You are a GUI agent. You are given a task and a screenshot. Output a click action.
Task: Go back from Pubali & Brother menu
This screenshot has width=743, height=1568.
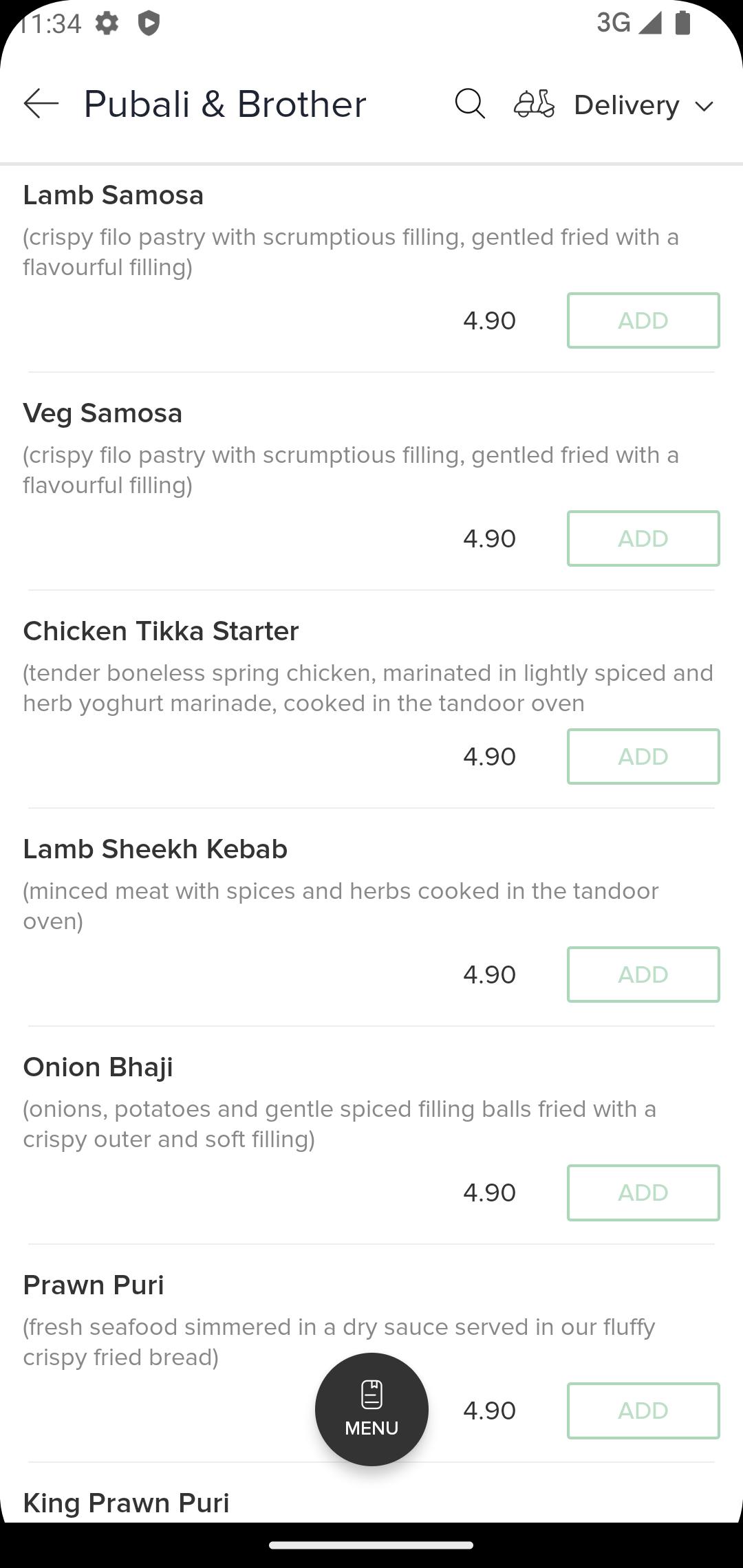click(x=41, y=104)
